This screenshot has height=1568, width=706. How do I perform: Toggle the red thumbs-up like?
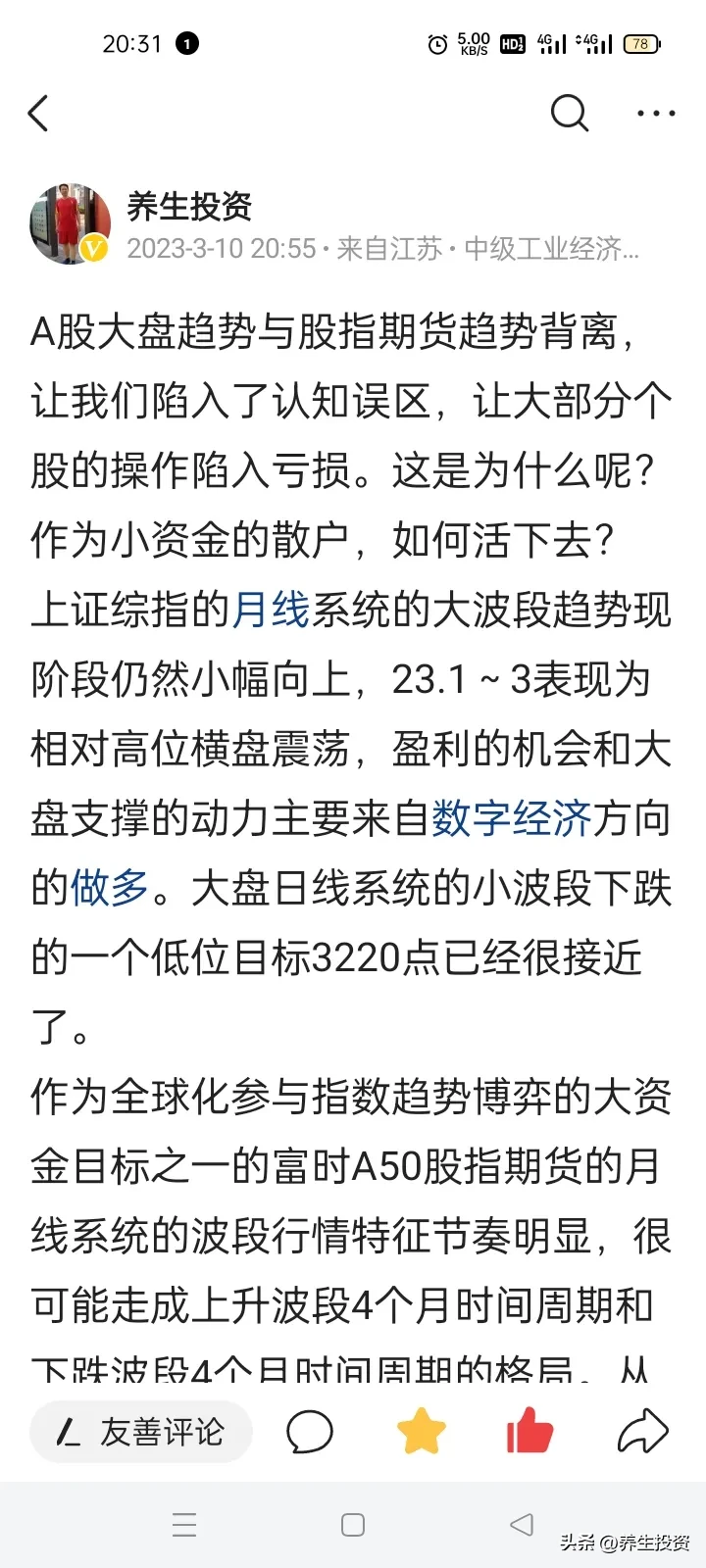tap(530, 1431)
